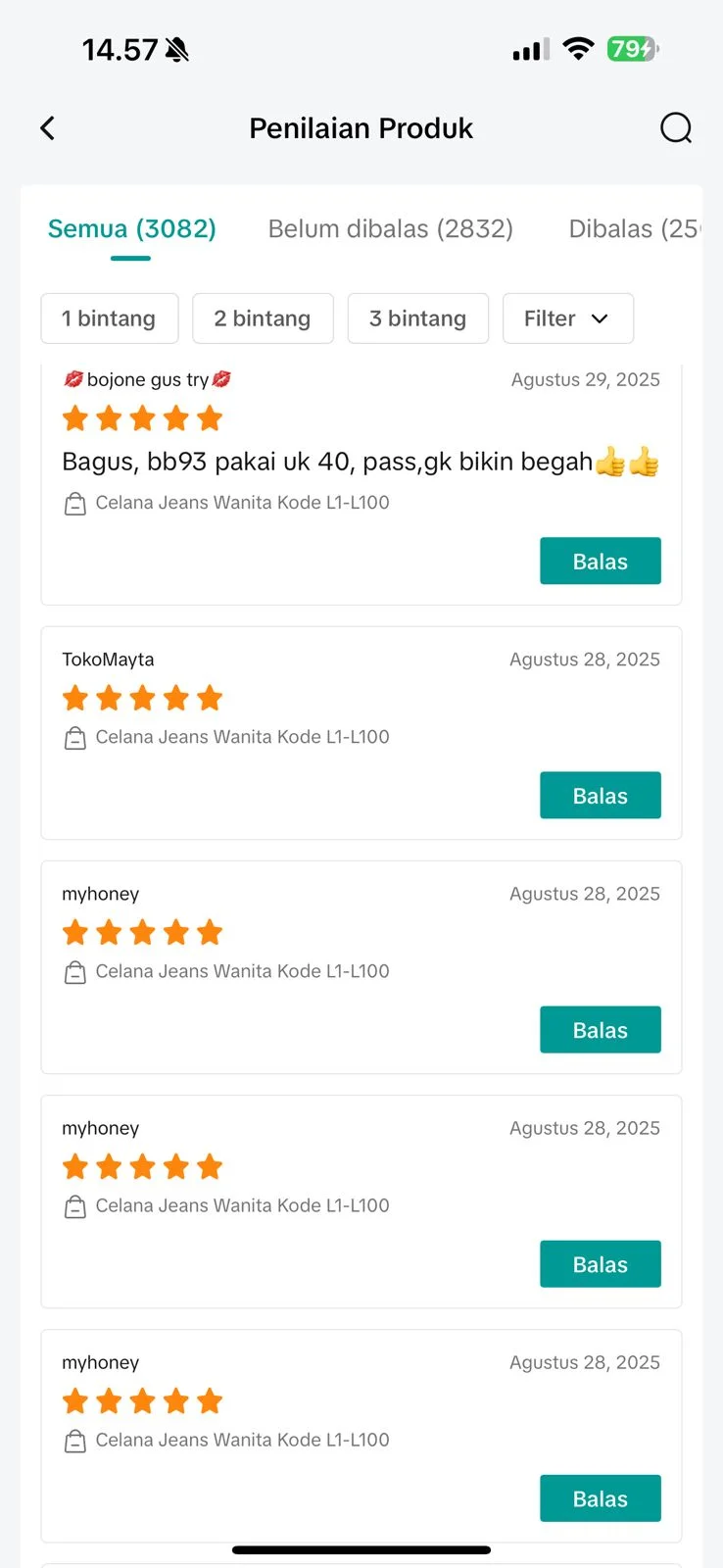Switch to the Belum dibalas tab
This screenshot has height=1568, width=723.
point(390,228)
